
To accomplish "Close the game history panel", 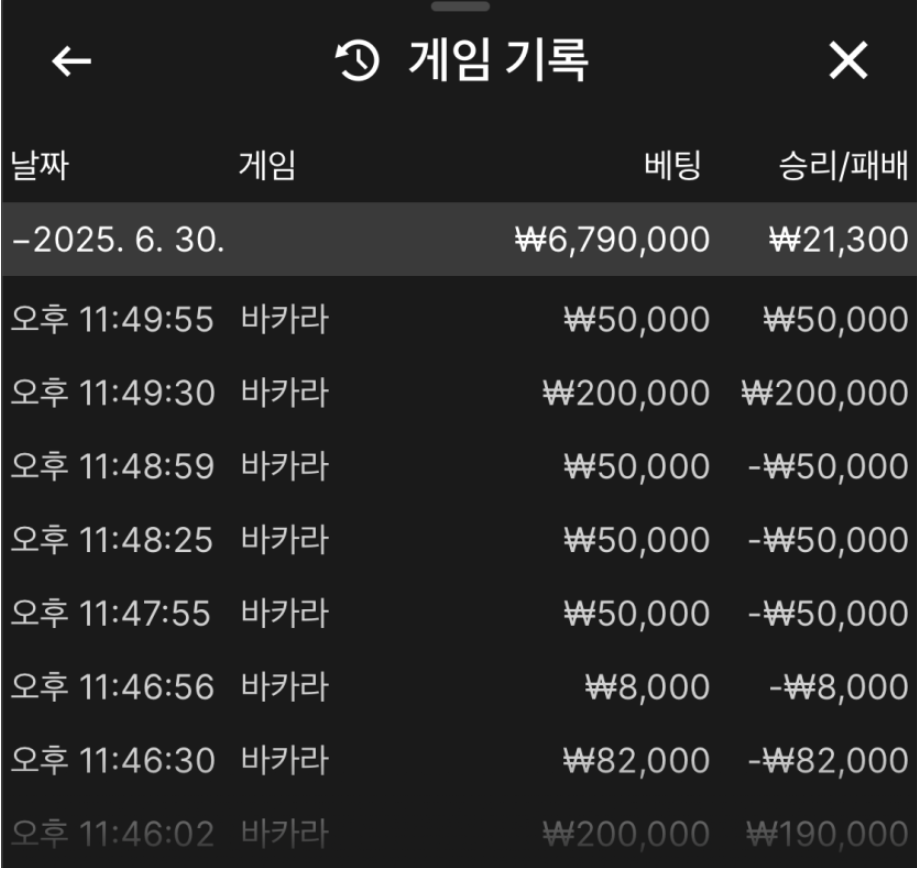I will [848, 62].
